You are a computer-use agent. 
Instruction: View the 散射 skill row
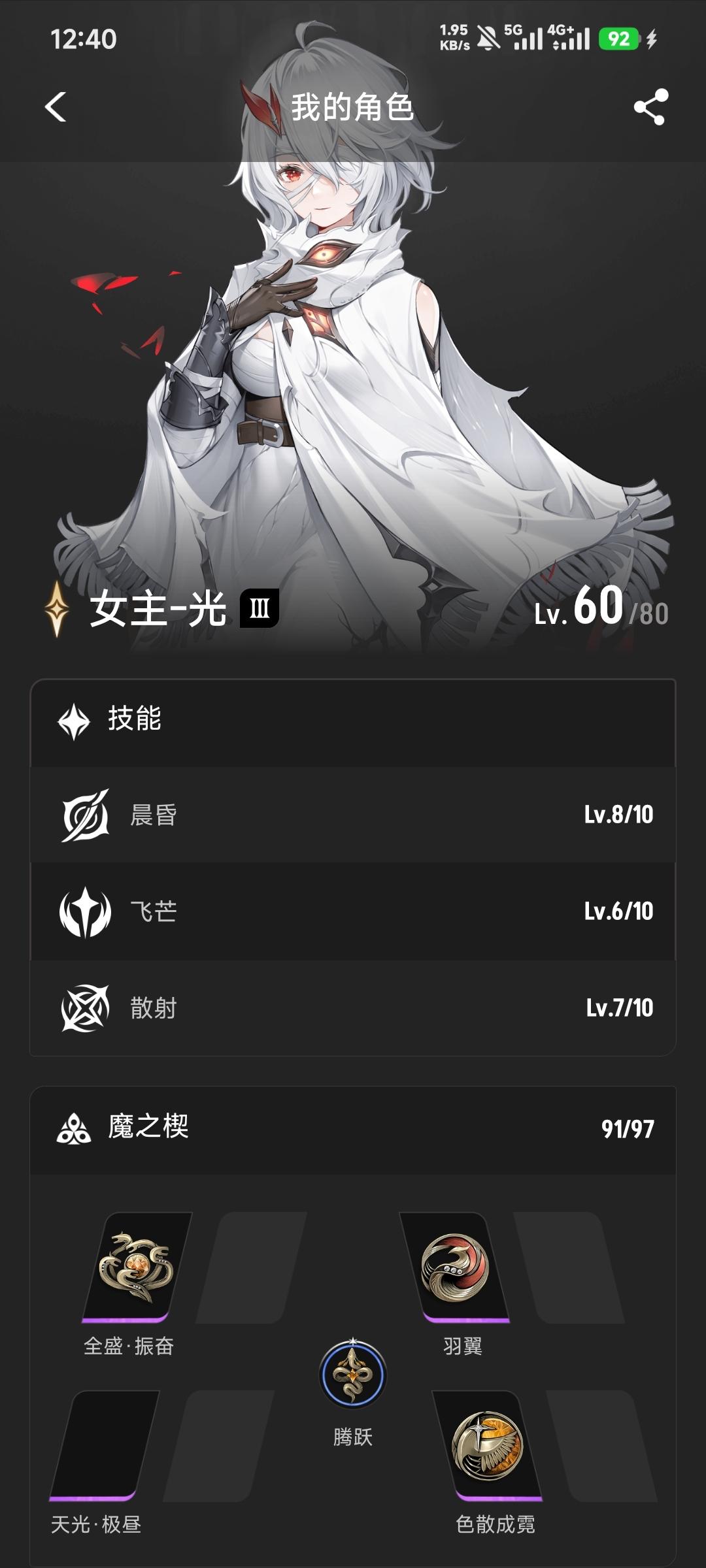click(x=353, y=1007)
